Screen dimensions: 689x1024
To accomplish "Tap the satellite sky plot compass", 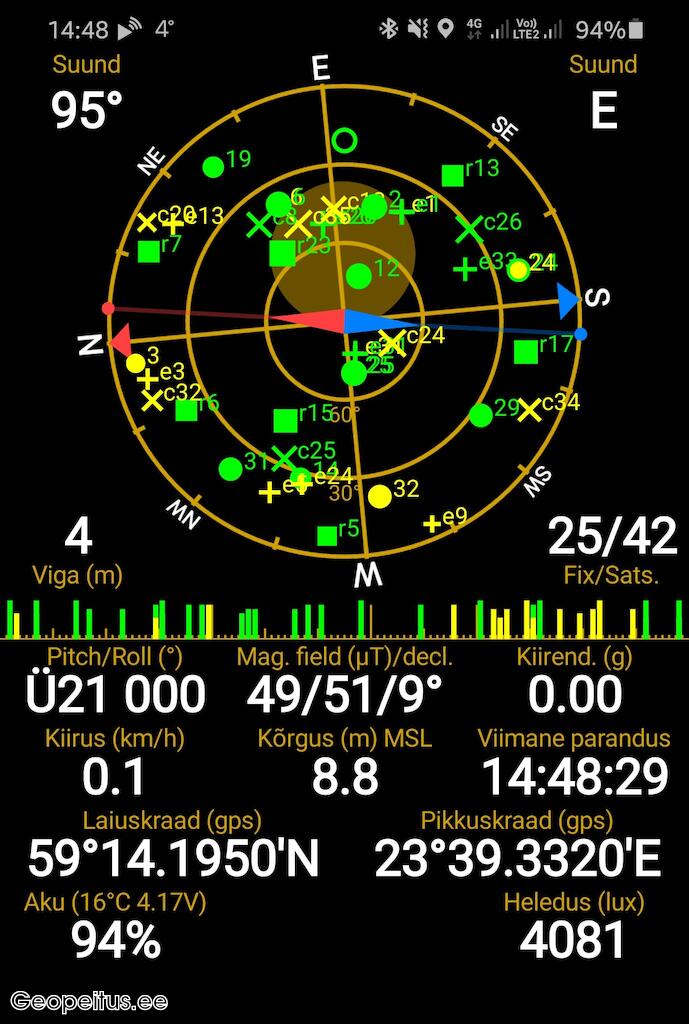I will 345,321.
